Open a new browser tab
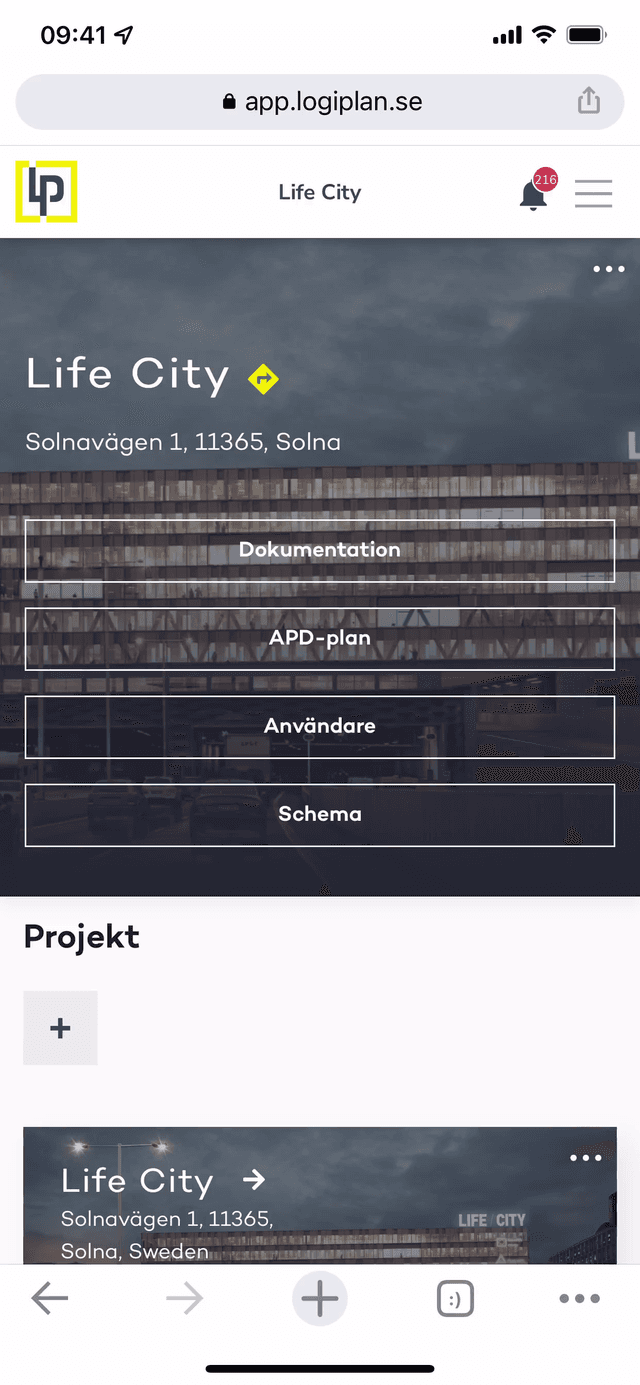The width and height of the screenshot is (640, 1385). 320,1299
